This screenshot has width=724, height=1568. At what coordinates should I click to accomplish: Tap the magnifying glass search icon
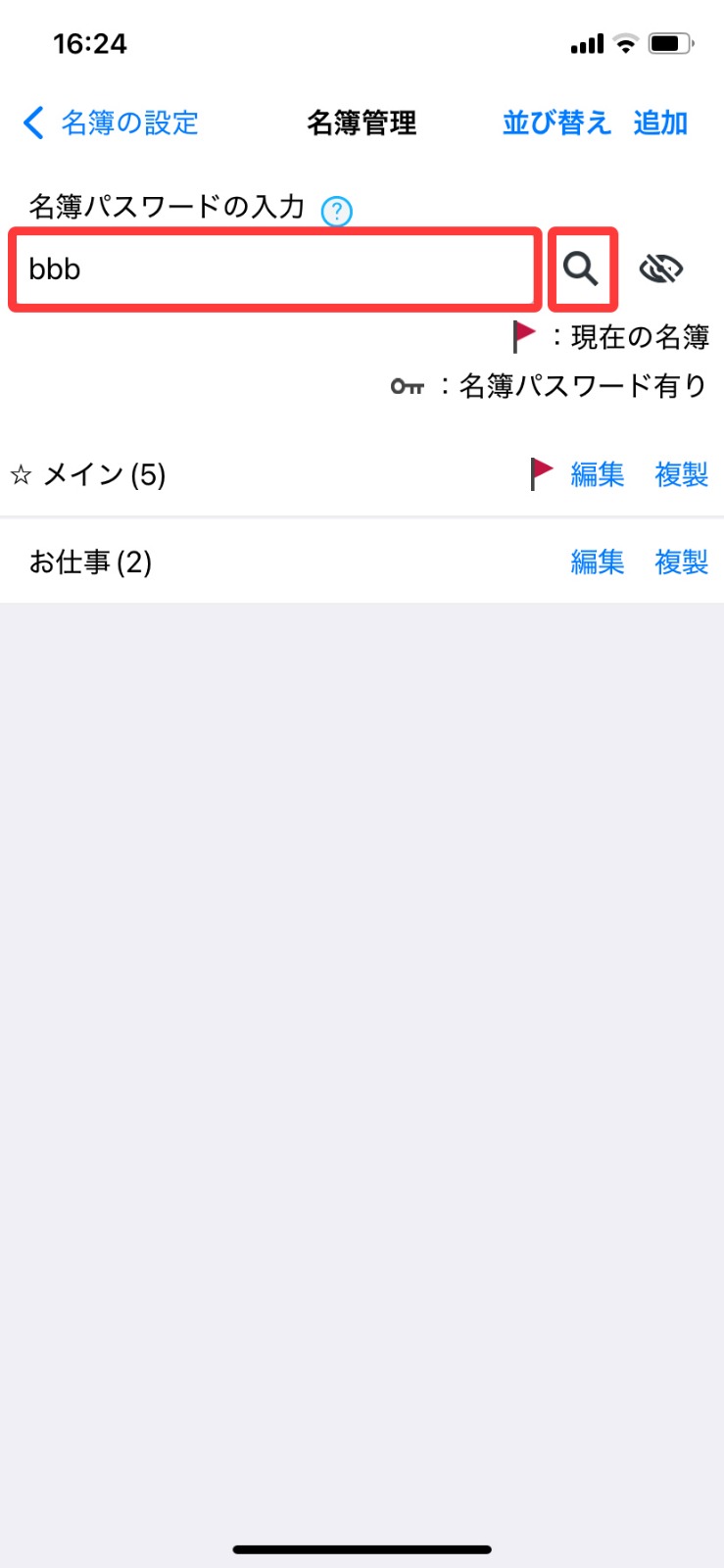582,269
